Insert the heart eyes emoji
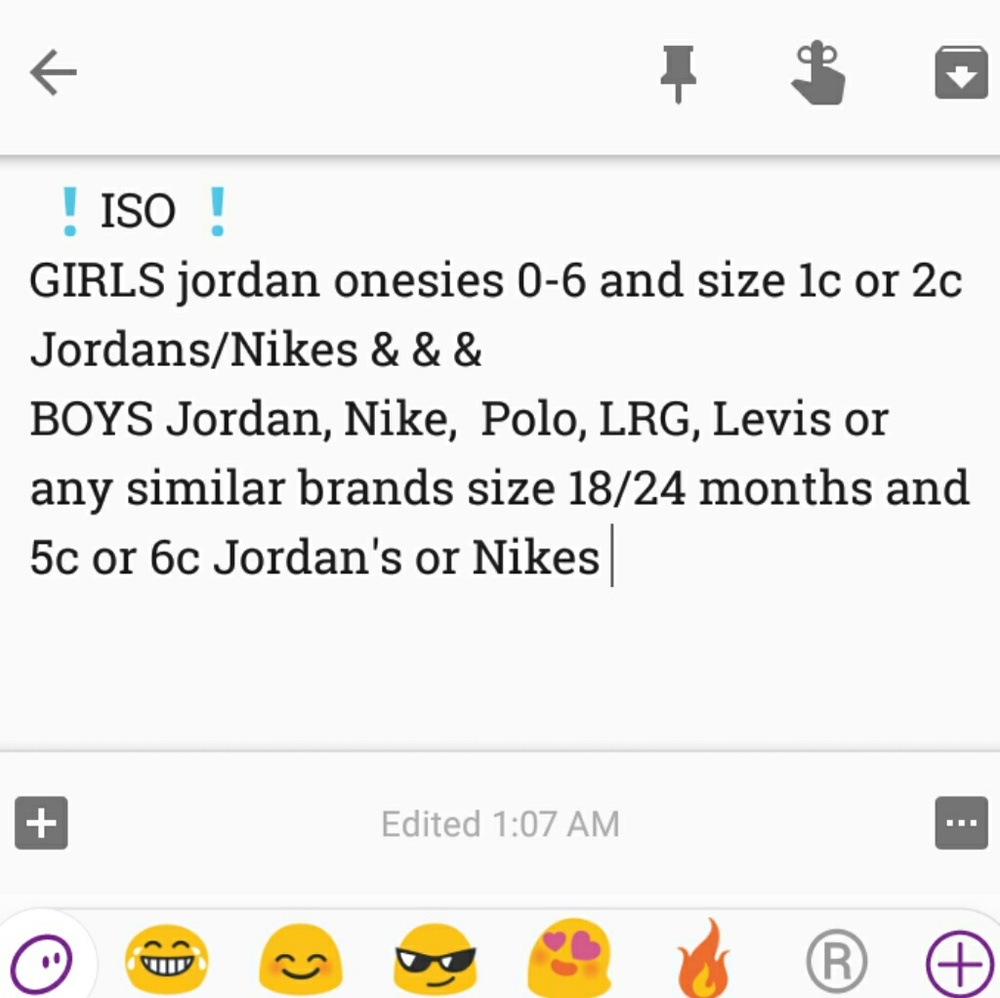 pyautogui.click(x=569, y=958)
